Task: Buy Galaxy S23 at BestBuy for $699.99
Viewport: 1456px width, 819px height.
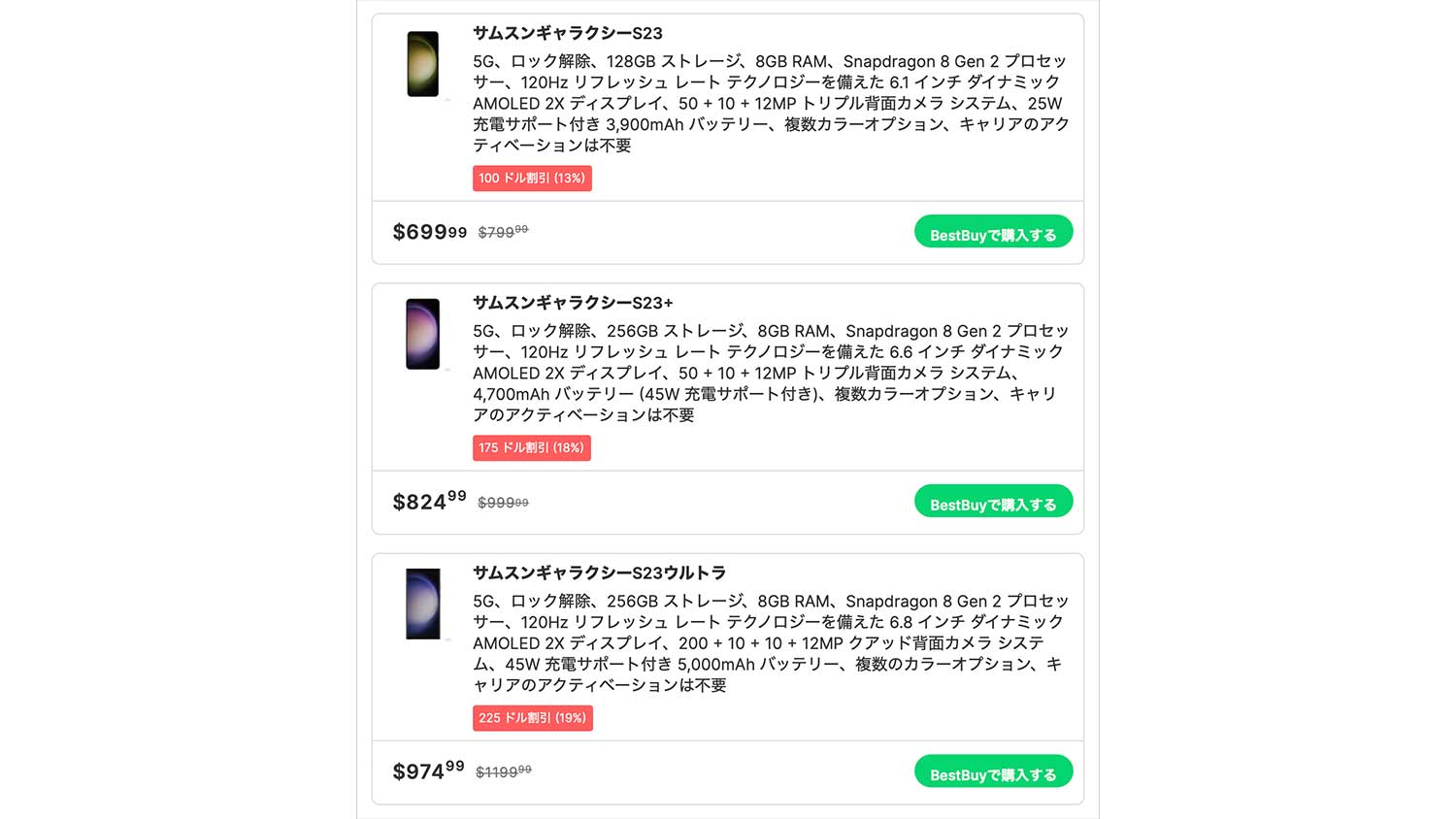Action: point(993,233)
